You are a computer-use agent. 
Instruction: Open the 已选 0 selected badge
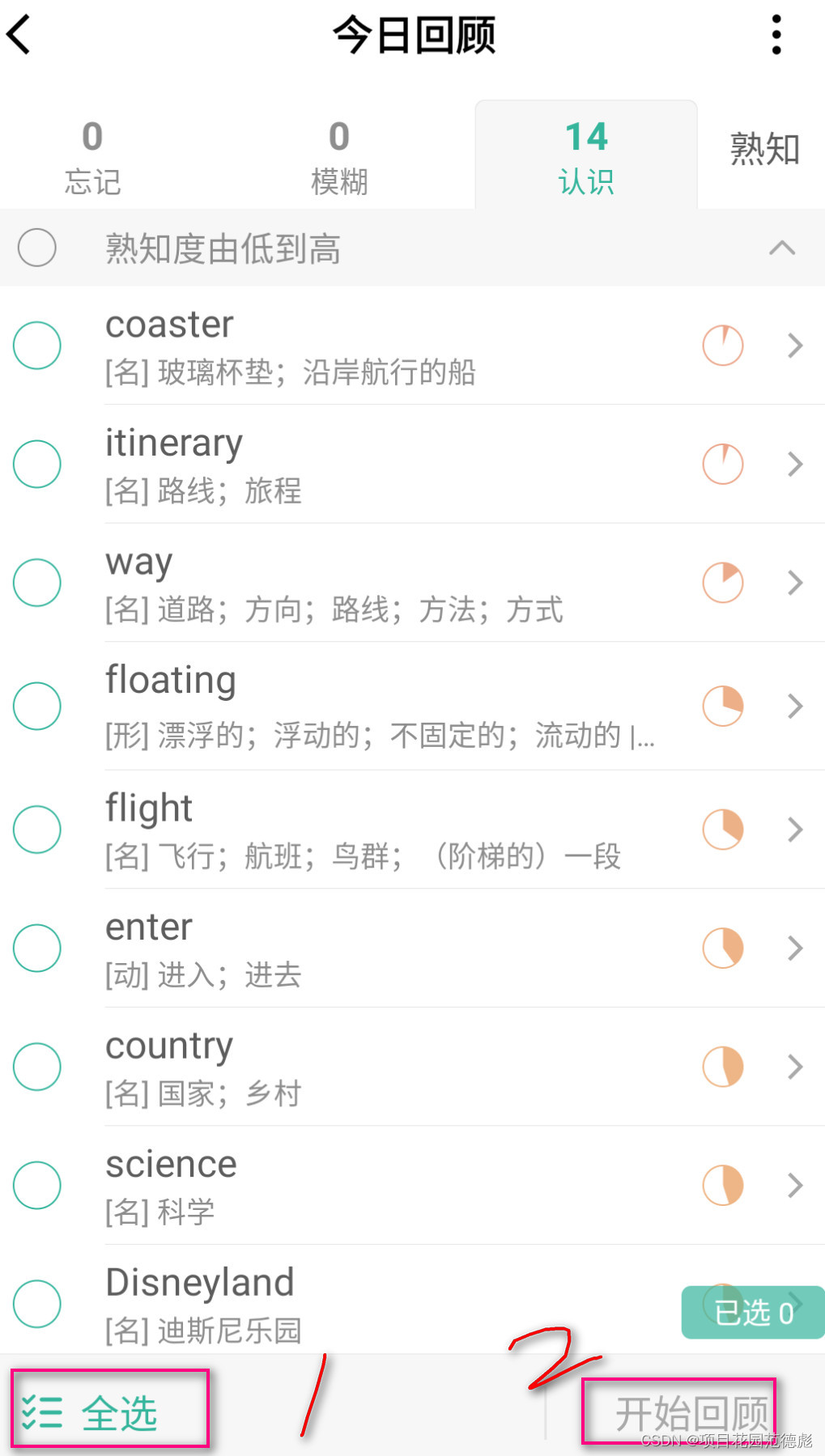(752, 1312)
